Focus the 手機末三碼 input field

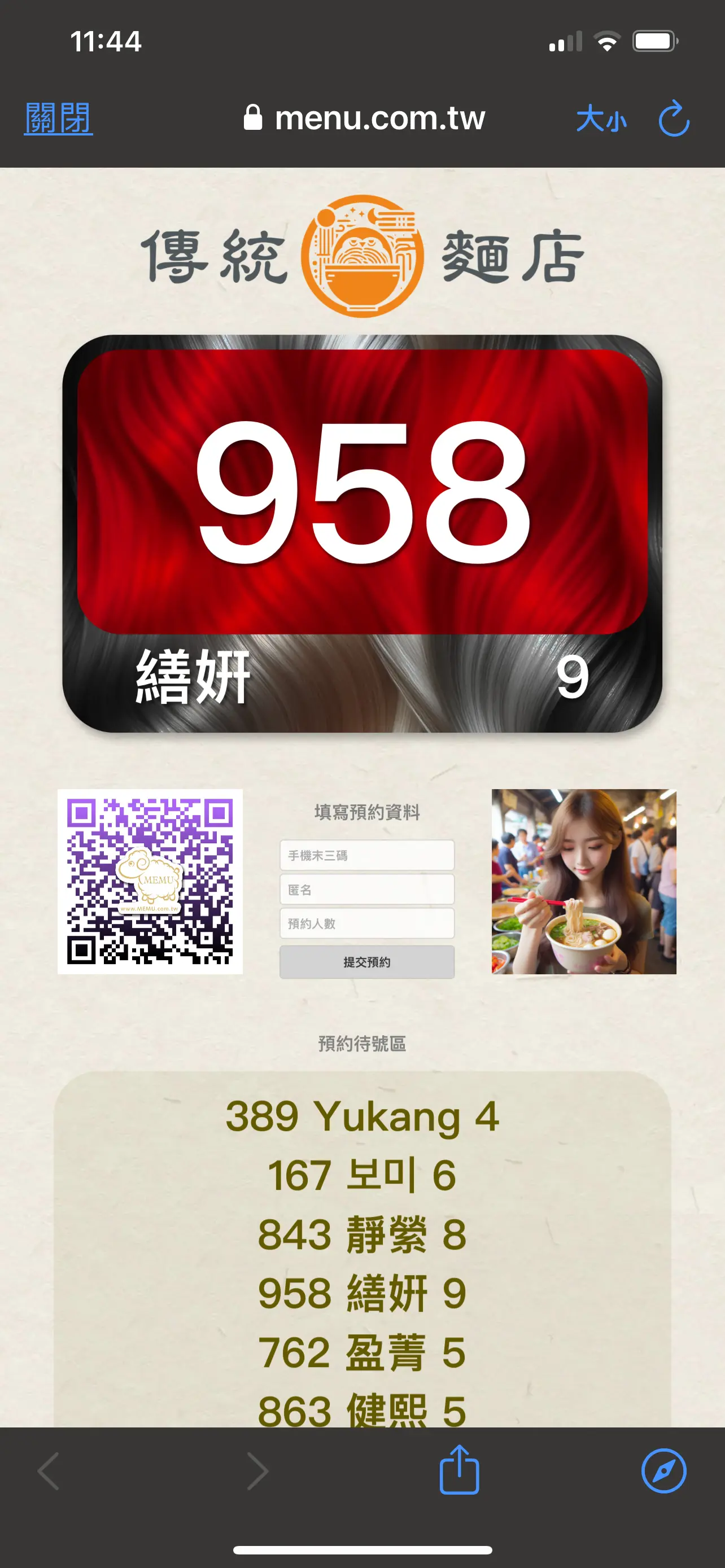coord(366,855)
